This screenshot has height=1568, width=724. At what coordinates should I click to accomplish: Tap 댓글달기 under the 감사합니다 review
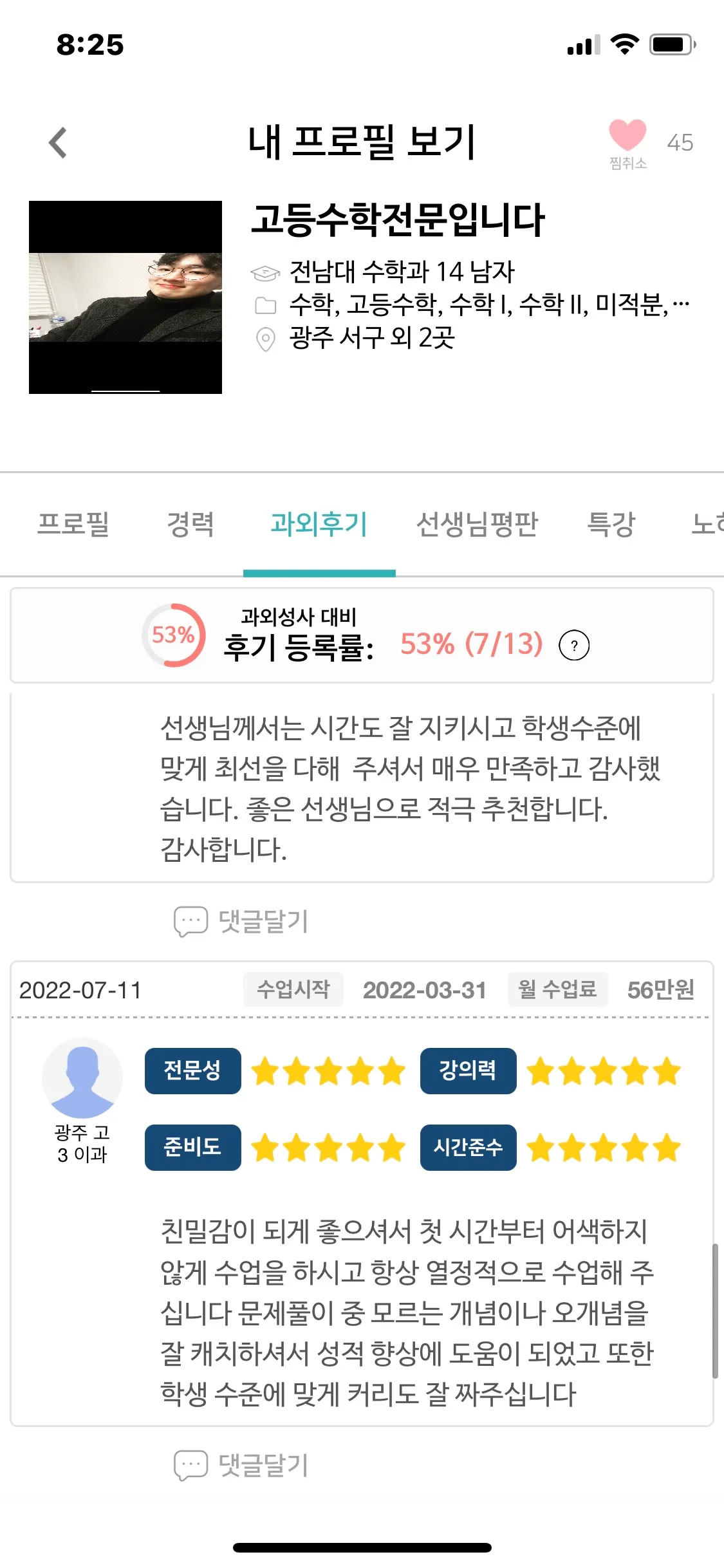tap(242, 921)
